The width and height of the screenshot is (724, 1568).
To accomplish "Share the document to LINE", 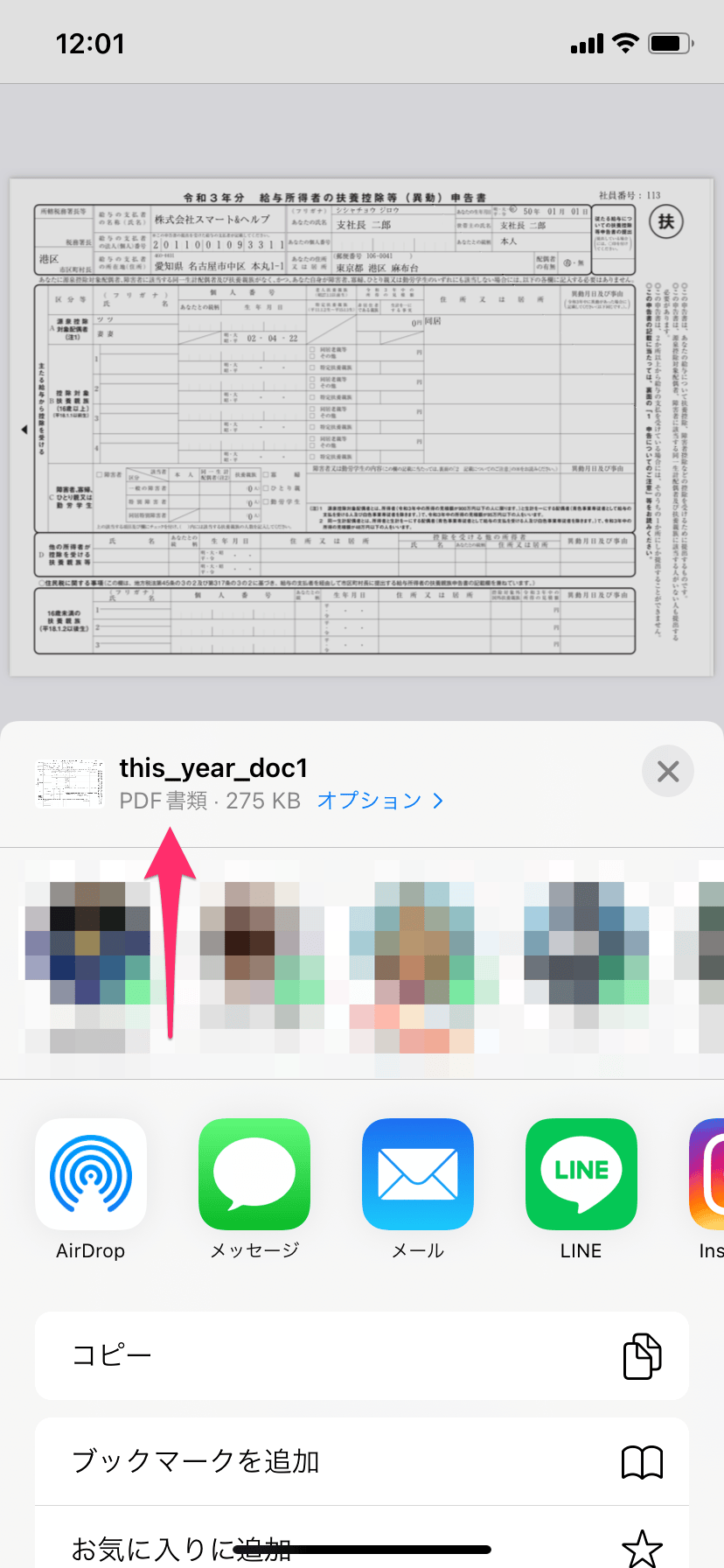I will click(x=581, y=1174).
